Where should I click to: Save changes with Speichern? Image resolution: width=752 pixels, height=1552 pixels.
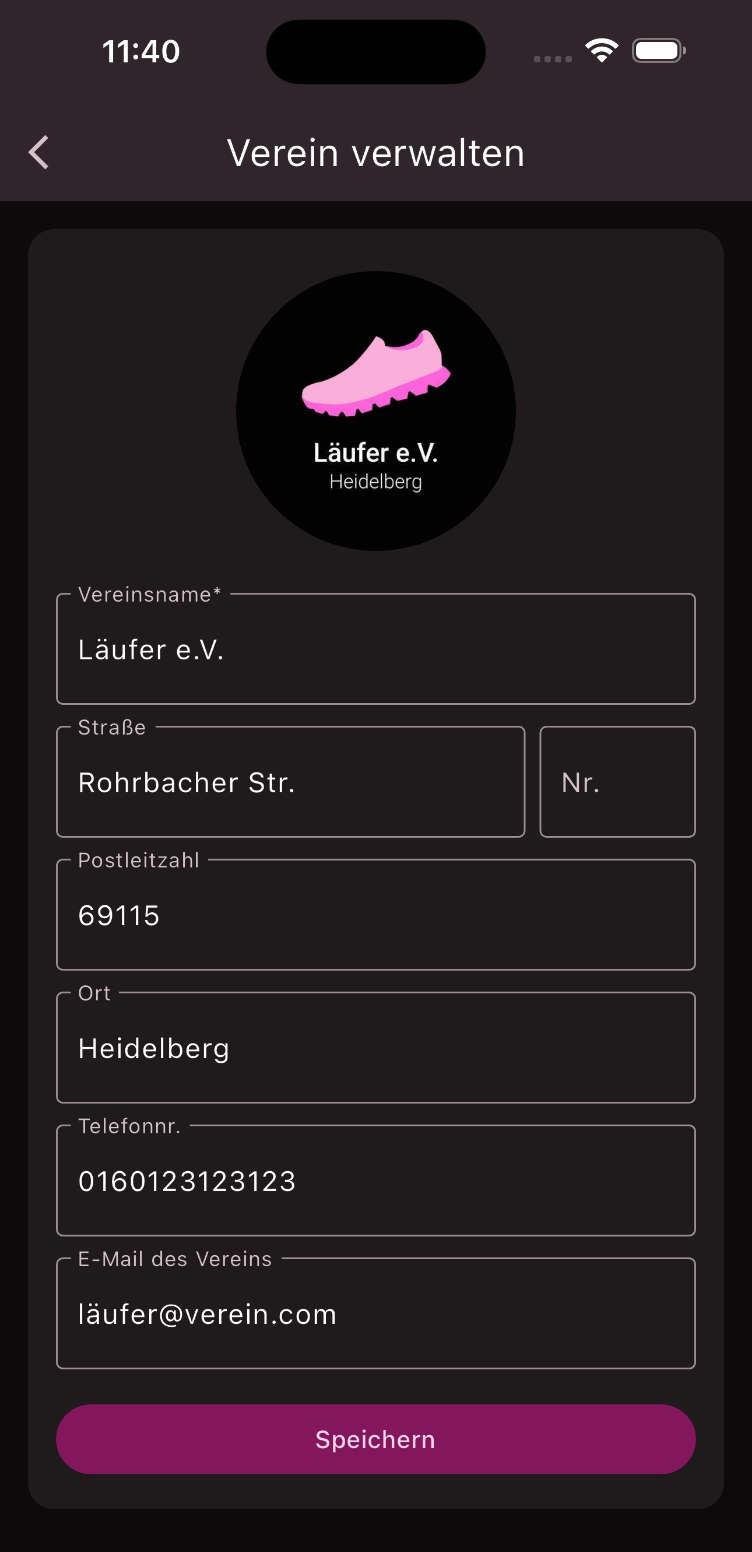pos(375,1439)
